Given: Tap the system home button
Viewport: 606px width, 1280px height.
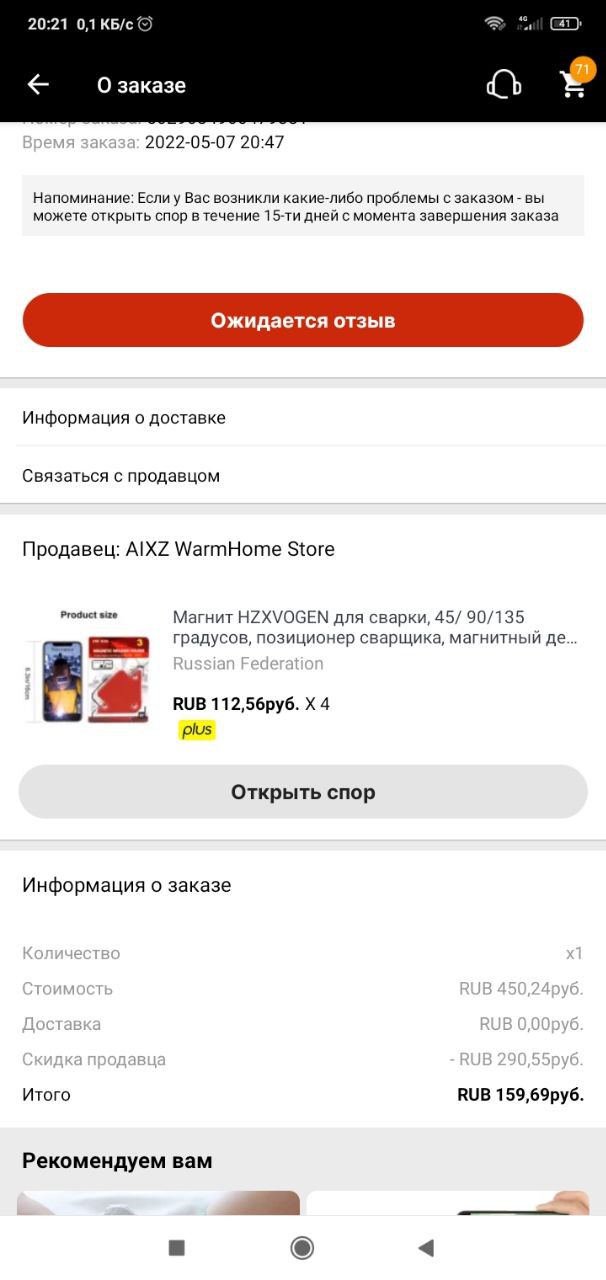Looking at the screenshot, I should pos(302,1247).
